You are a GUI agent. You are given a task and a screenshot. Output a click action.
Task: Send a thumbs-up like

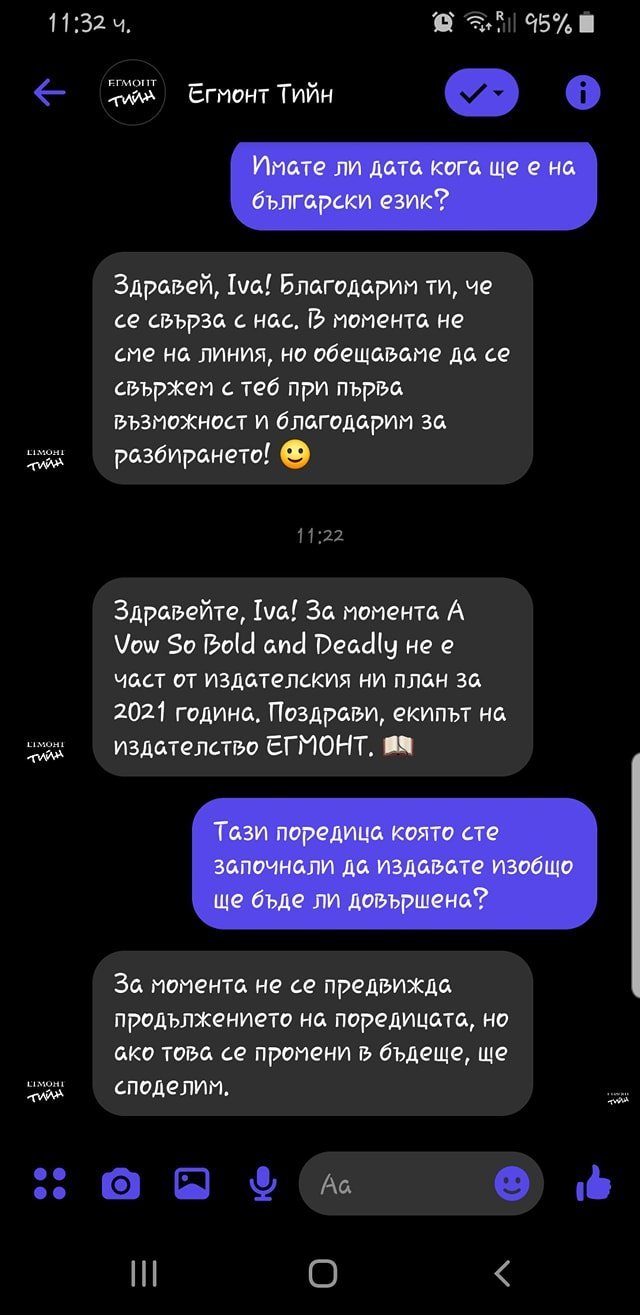click(x=593, y=1184)
